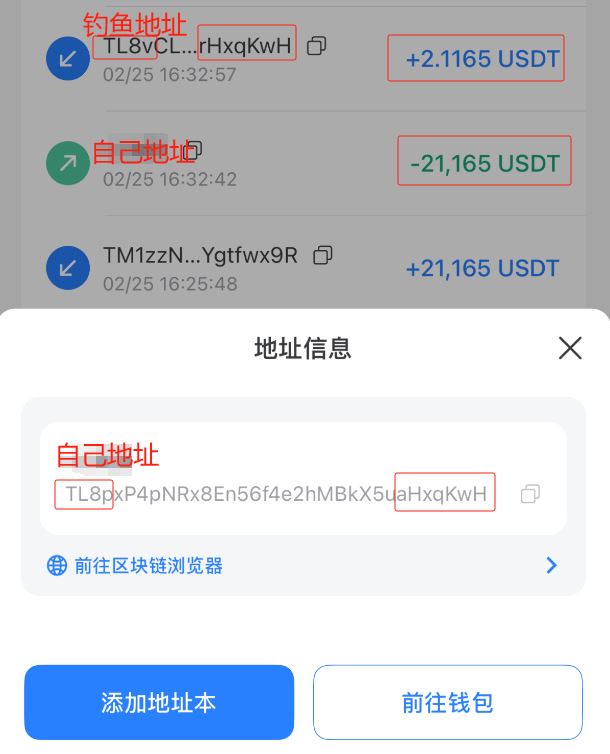Close the 地址信息 dialog

(570, 348)
